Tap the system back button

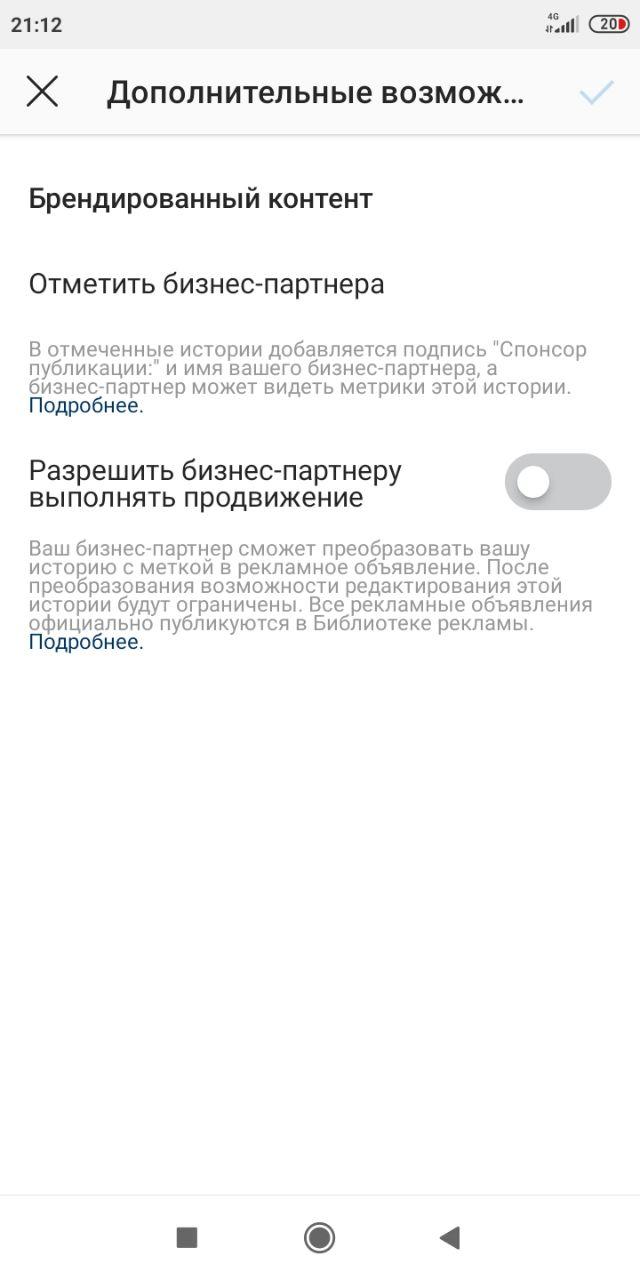[449, 1238]
